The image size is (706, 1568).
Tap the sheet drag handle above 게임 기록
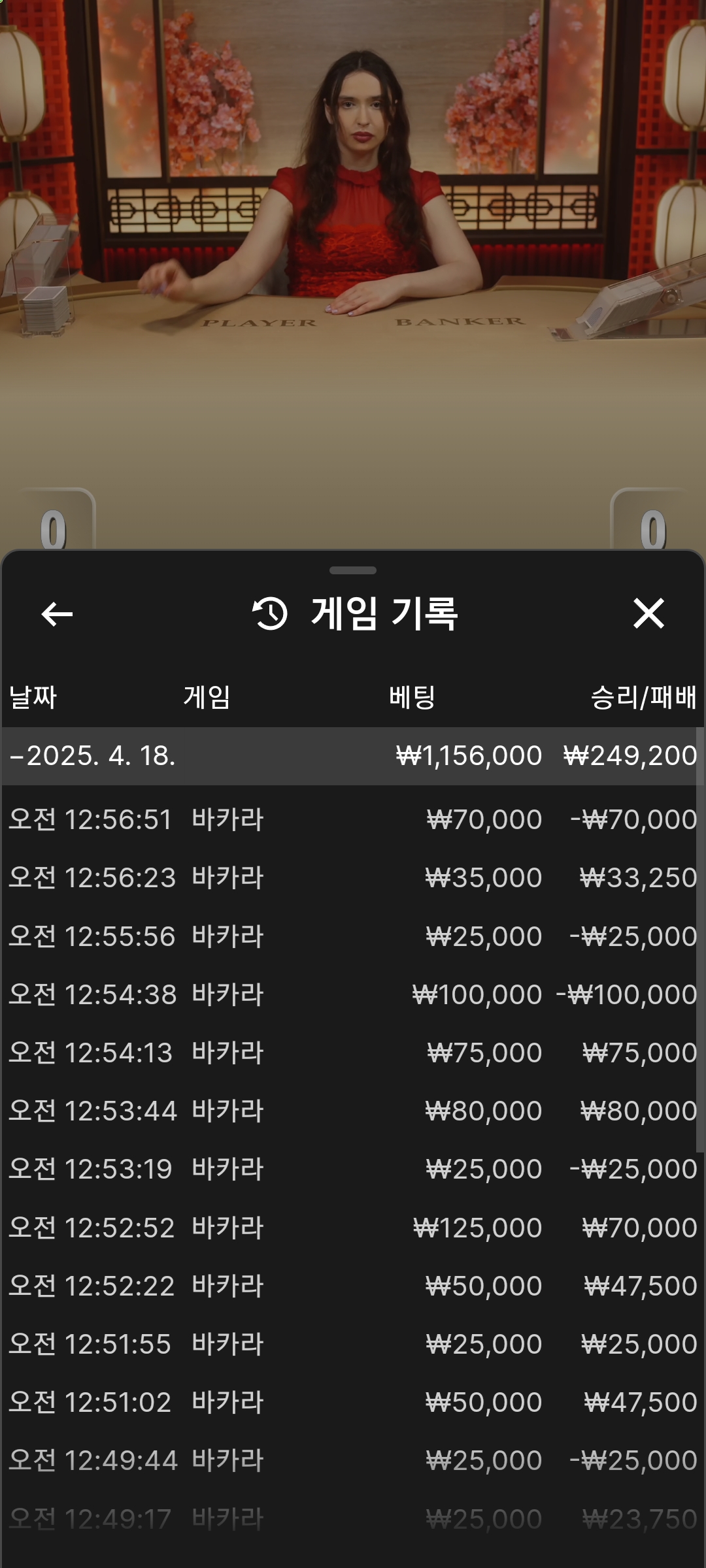click(x=353, y=570)
